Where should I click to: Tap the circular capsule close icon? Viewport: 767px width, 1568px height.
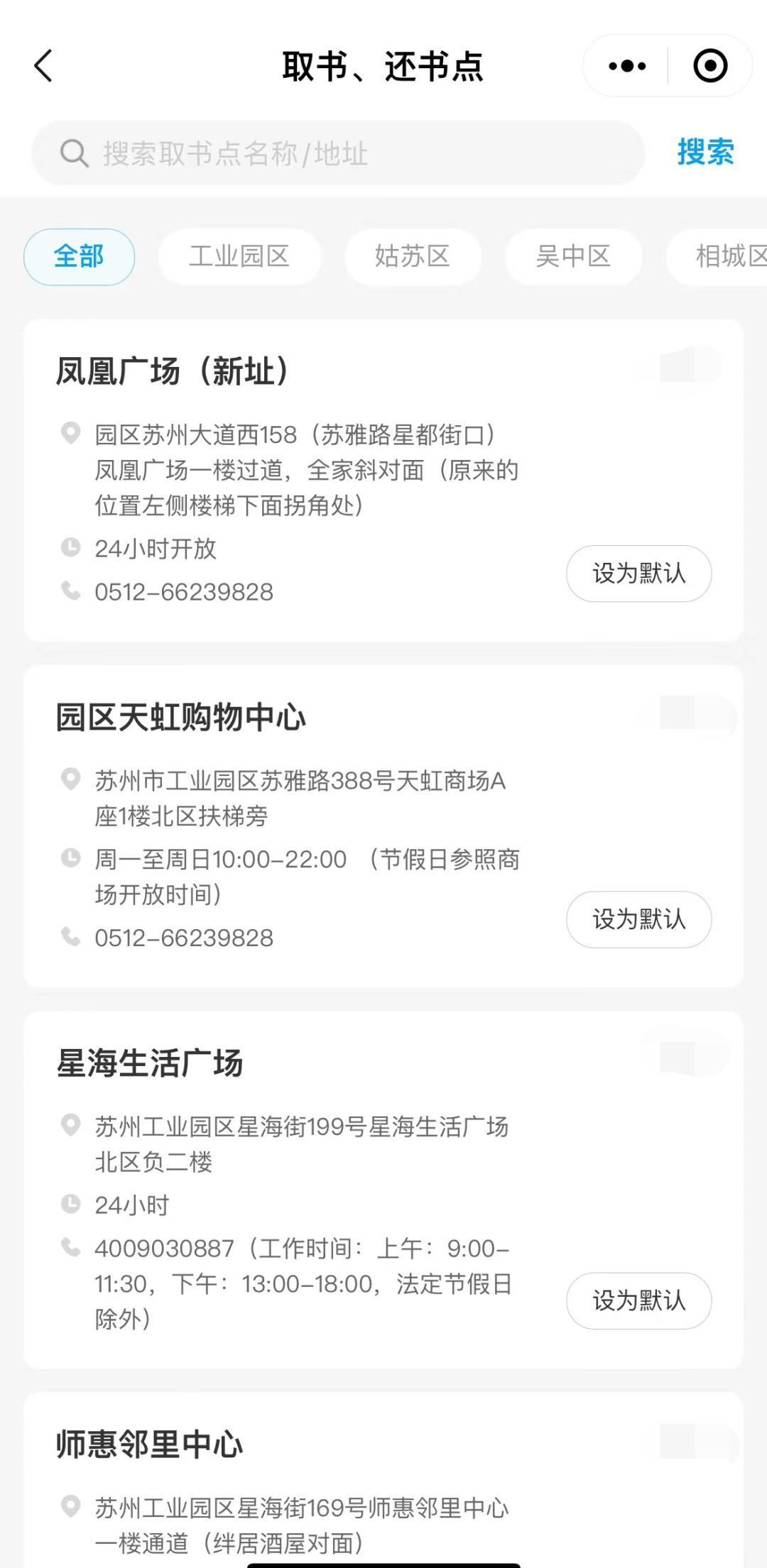tap(709, 65)
